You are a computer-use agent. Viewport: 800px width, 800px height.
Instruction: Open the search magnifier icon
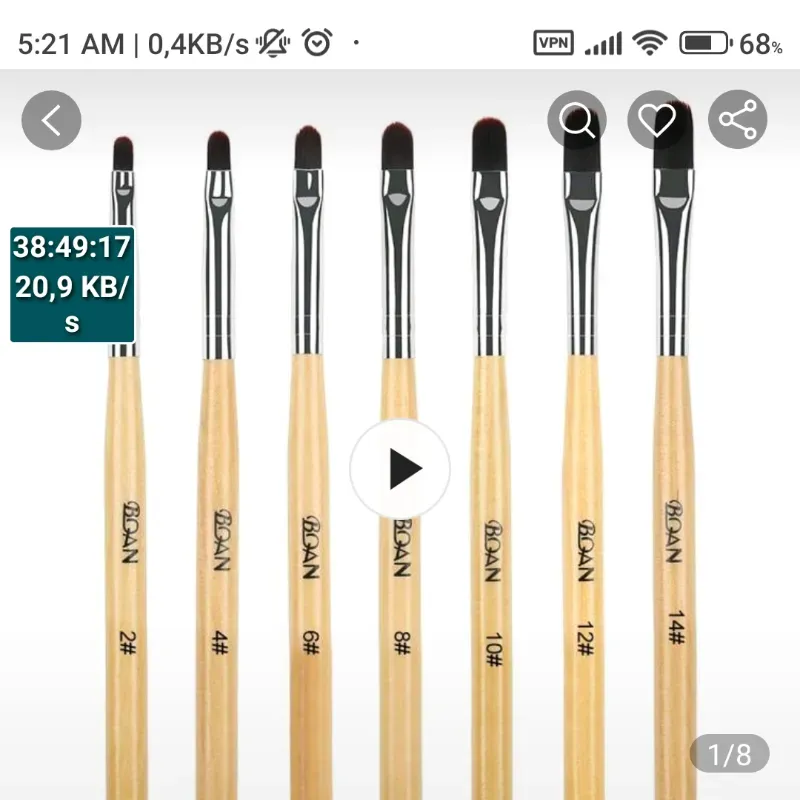point(577,121)
